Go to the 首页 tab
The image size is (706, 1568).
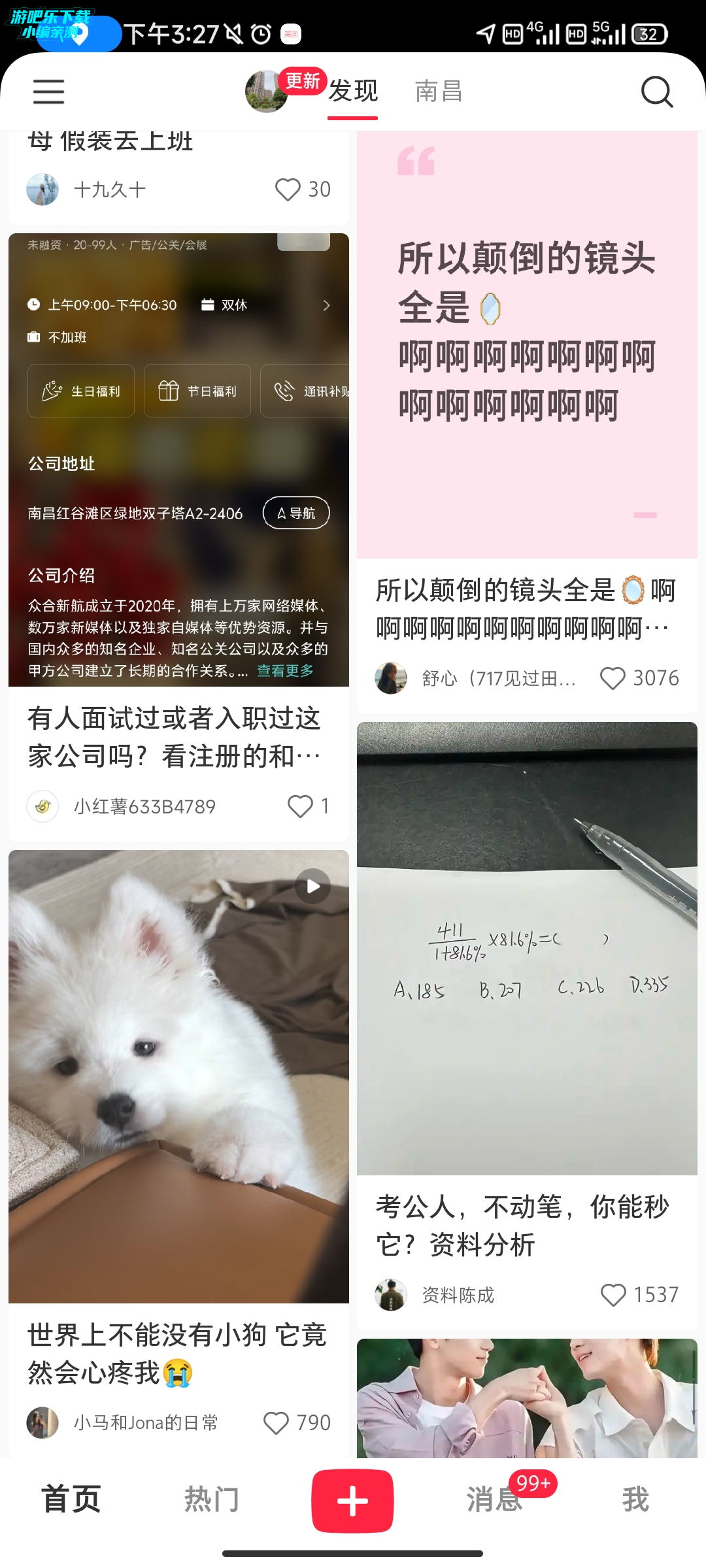click(71, 1499)
